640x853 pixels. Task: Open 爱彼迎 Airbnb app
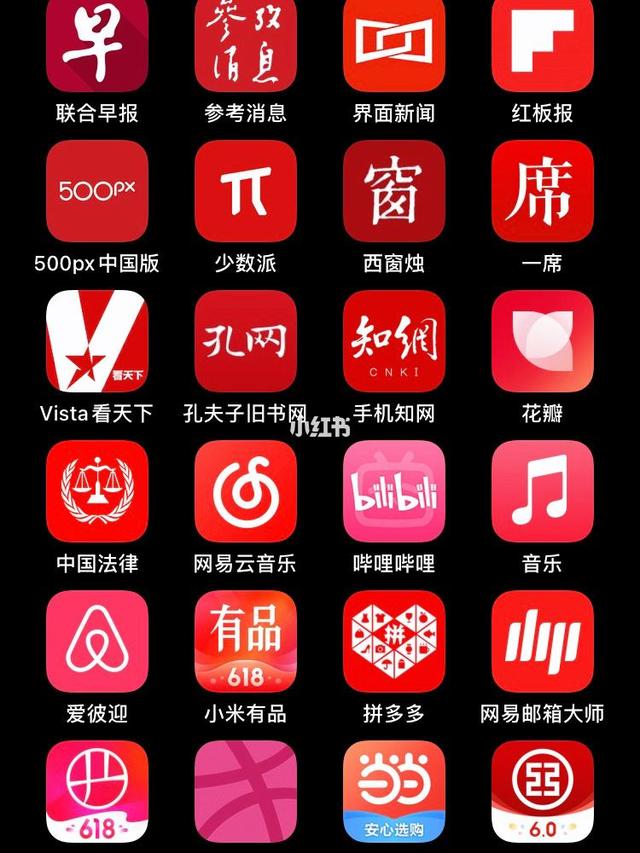(97, 641)
